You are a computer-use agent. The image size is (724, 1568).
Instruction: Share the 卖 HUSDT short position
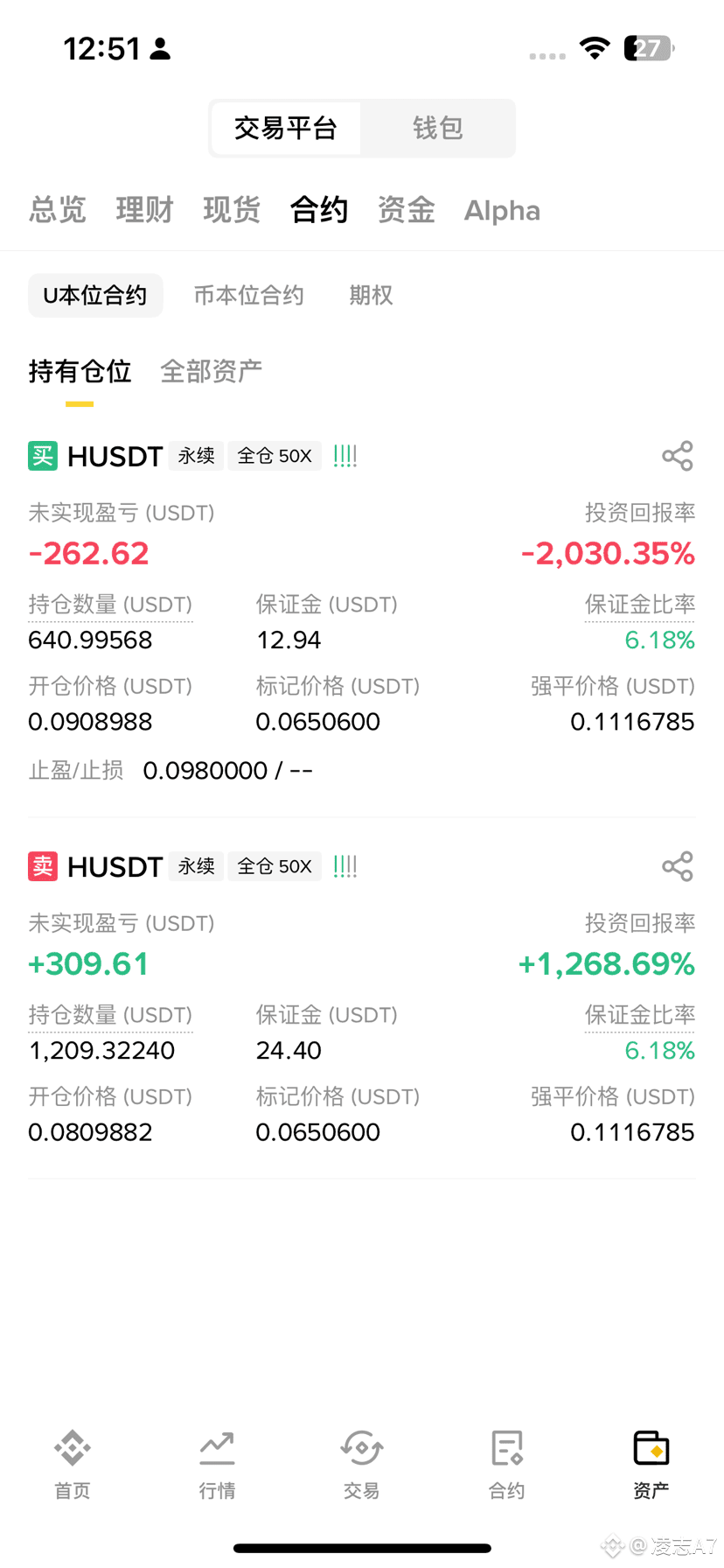(678, 866)
